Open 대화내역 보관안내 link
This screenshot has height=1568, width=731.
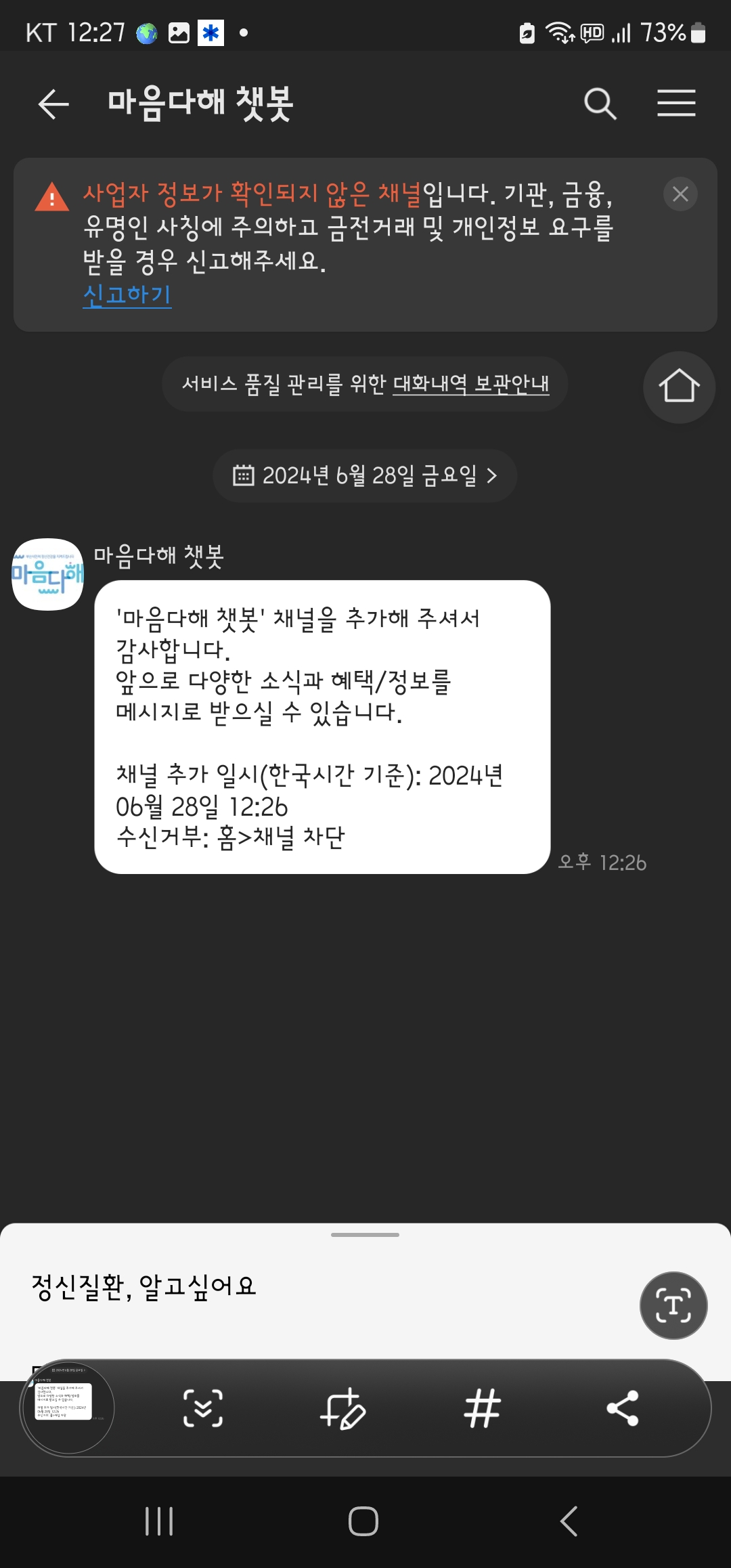471,384
